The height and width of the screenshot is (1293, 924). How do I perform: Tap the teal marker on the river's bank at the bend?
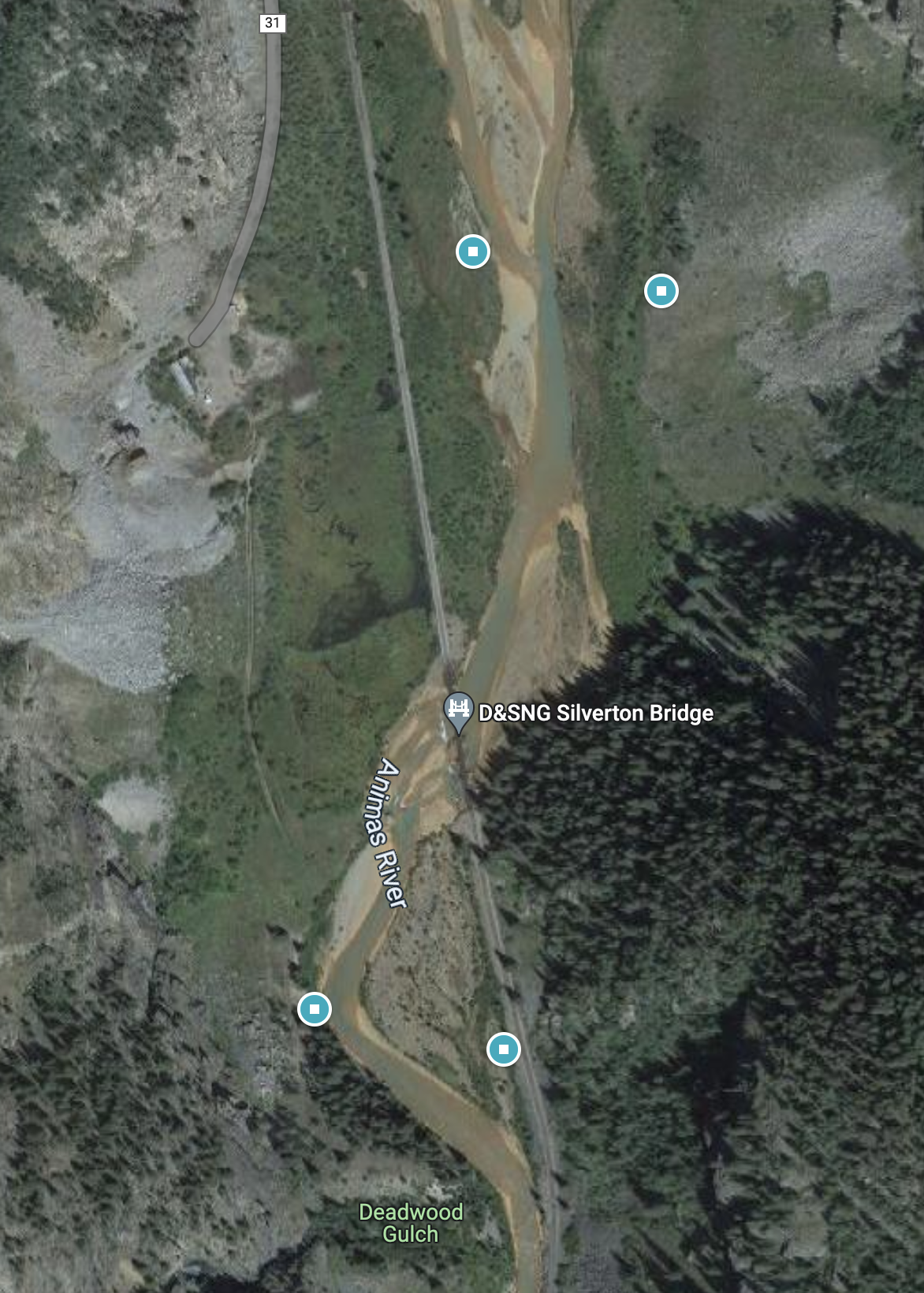315,1008
